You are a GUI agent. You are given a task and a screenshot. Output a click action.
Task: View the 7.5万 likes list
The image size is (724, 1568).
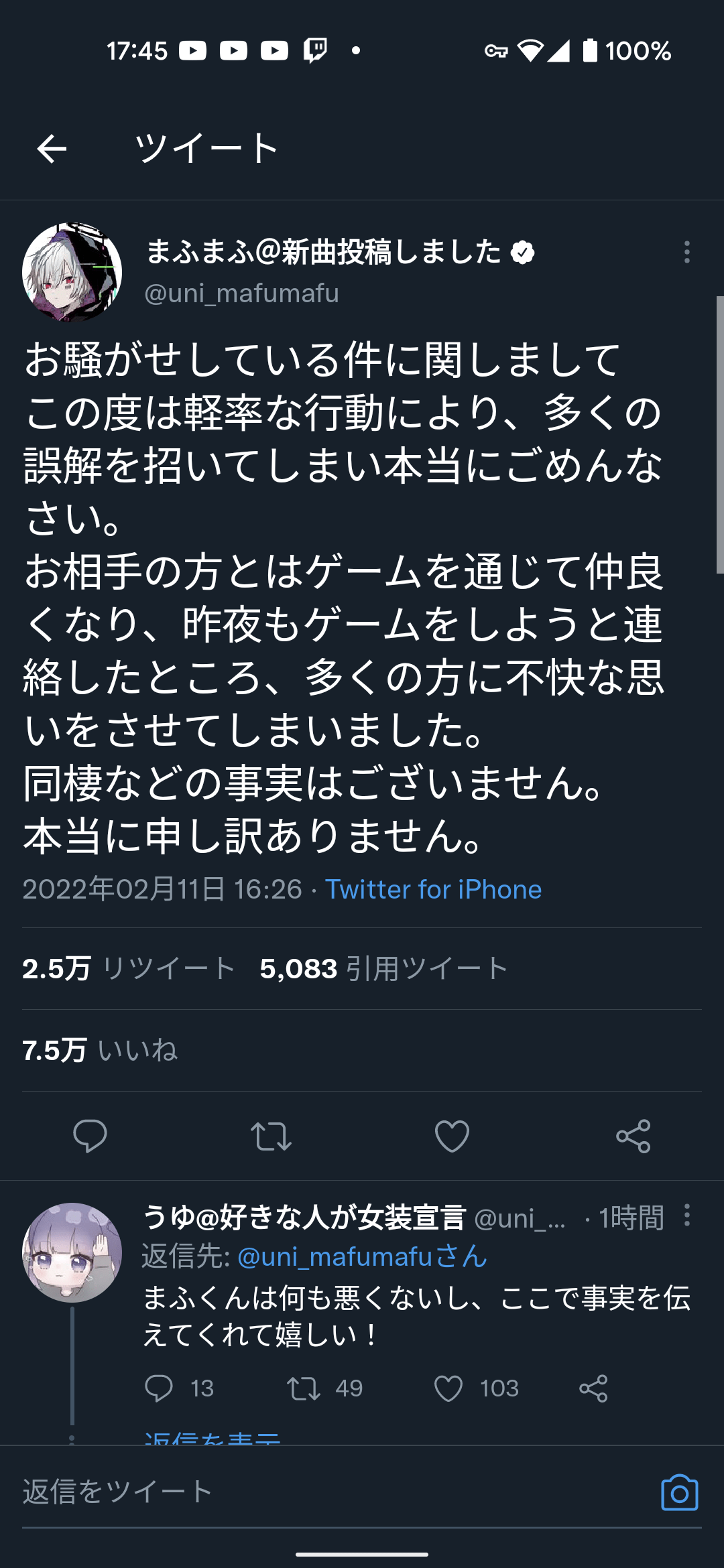[x=100, y=1050]
